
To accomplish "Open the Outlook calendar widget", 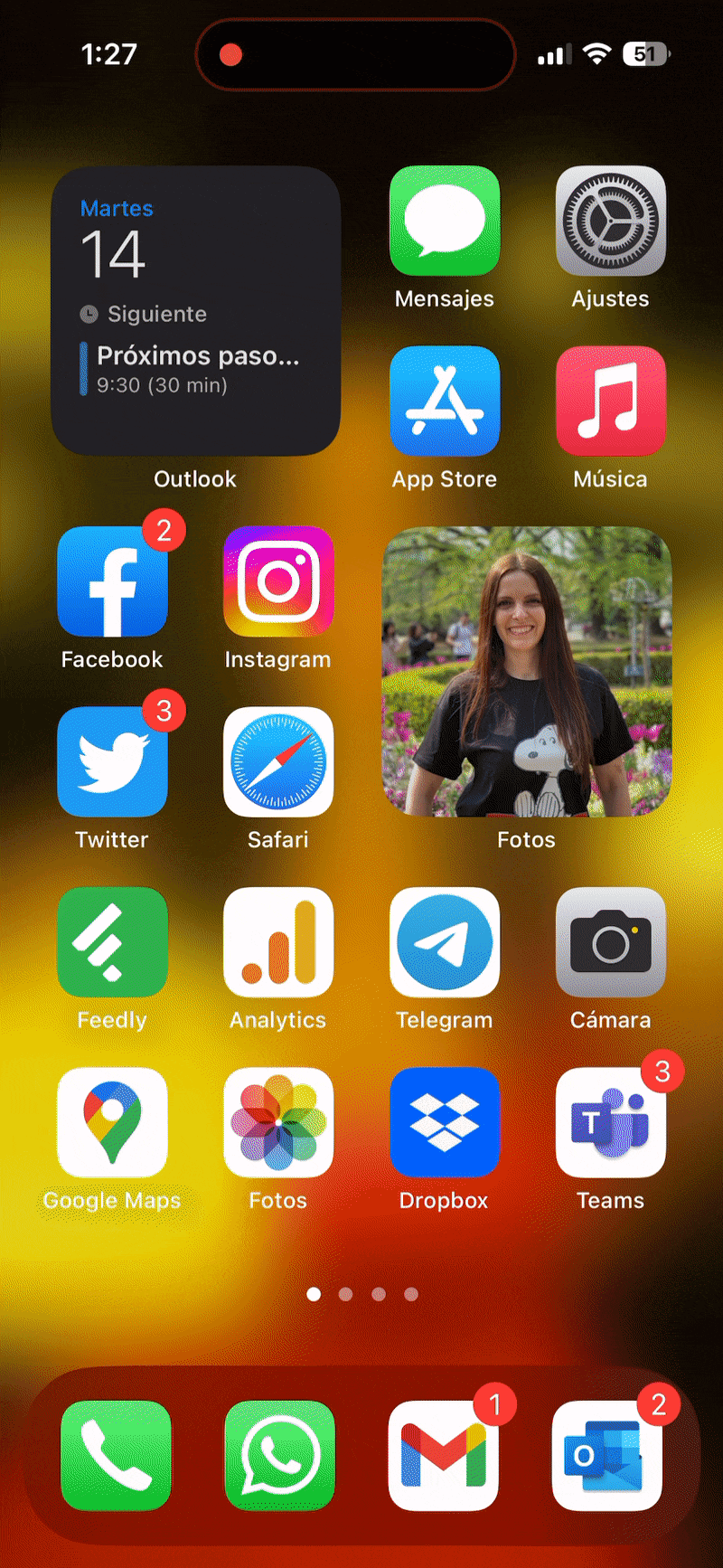I will tap(195, 310).
